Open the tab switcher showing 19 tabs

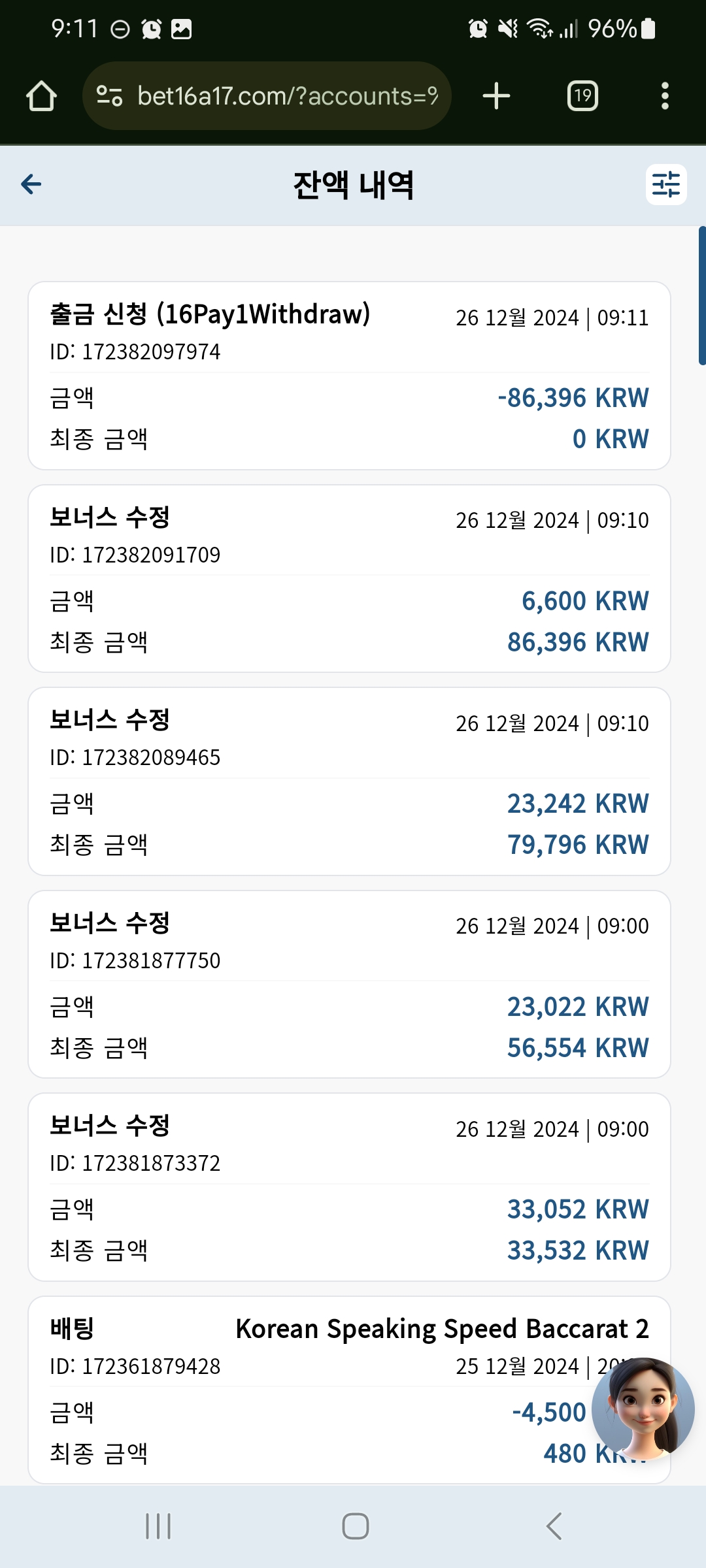click(582, 96)
